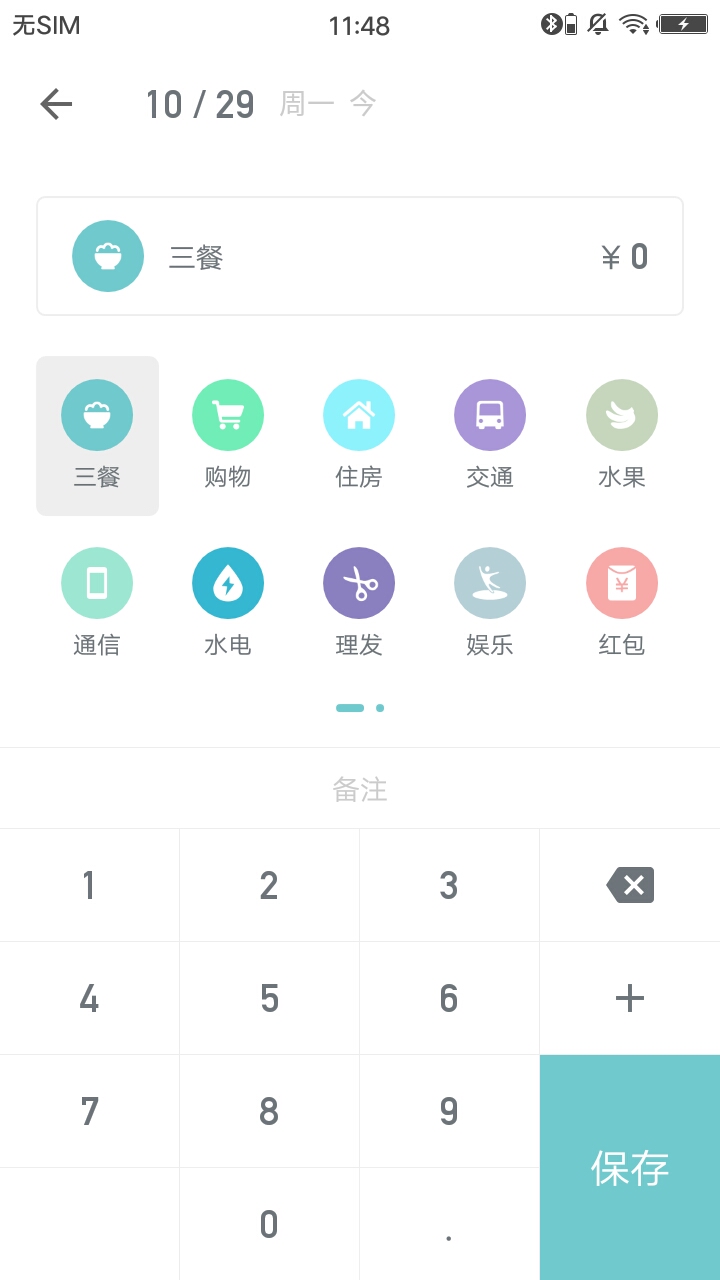Image resolution: width=720 pixels, height=1280 pixels.
Task: Select the 娱乐 entertainment category icon
Action: pyautogui.click(x=490, y=582)
